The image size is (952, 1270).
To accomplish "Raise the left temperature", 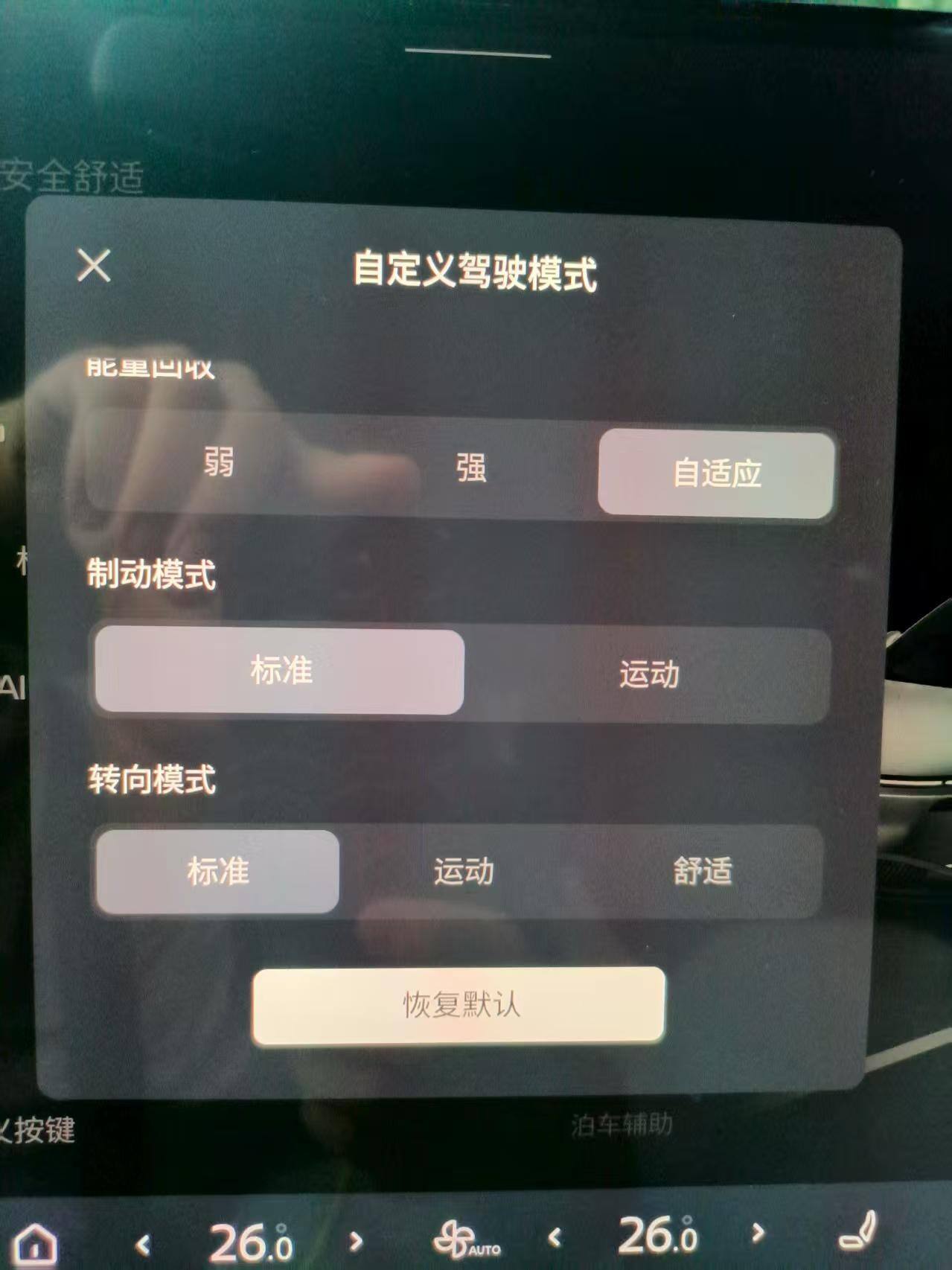I will pyautogui.click(x=356, y=1240).
